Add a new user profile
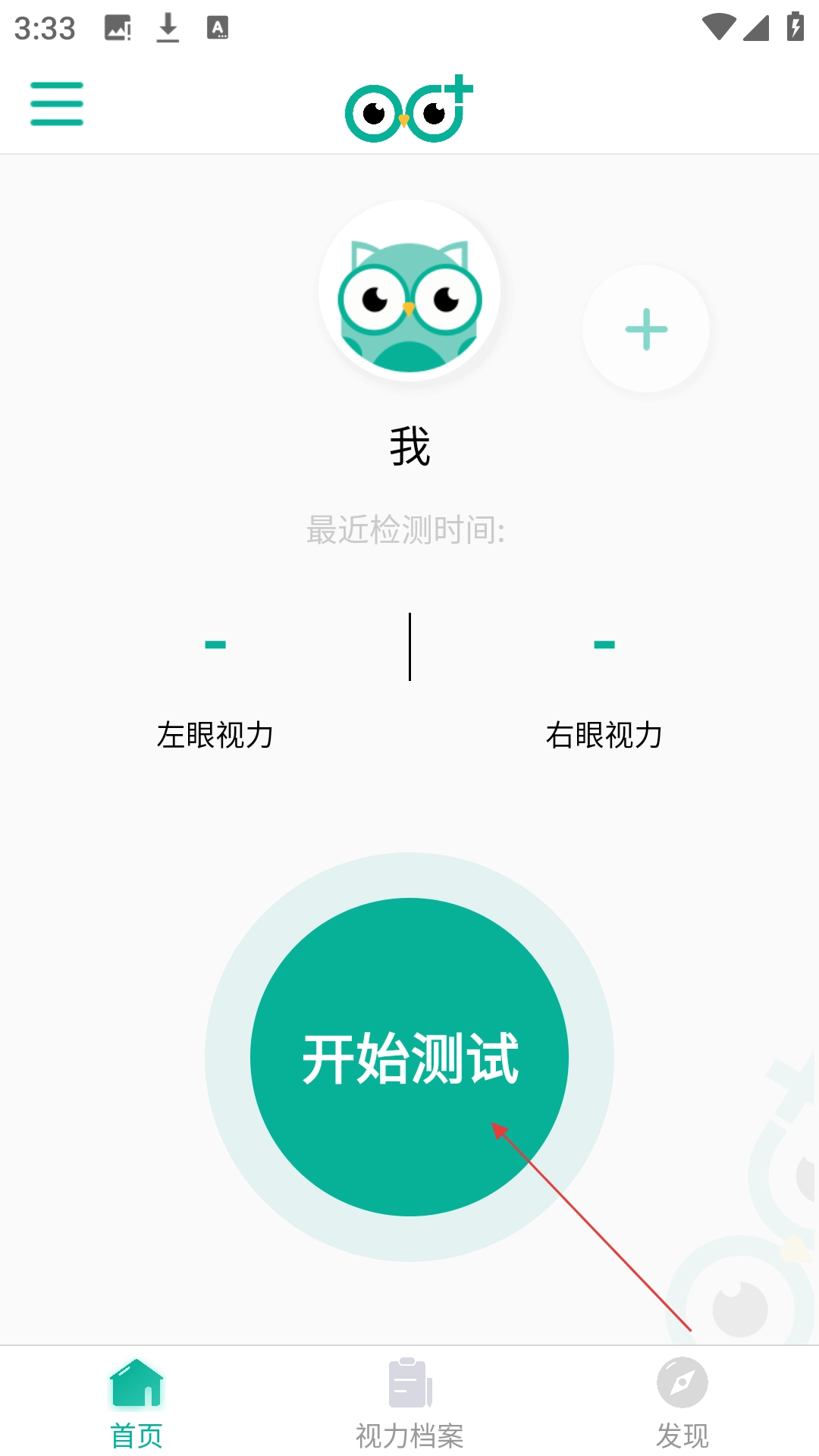Screen dimensions: 819x1456 [x=646, y=329]
